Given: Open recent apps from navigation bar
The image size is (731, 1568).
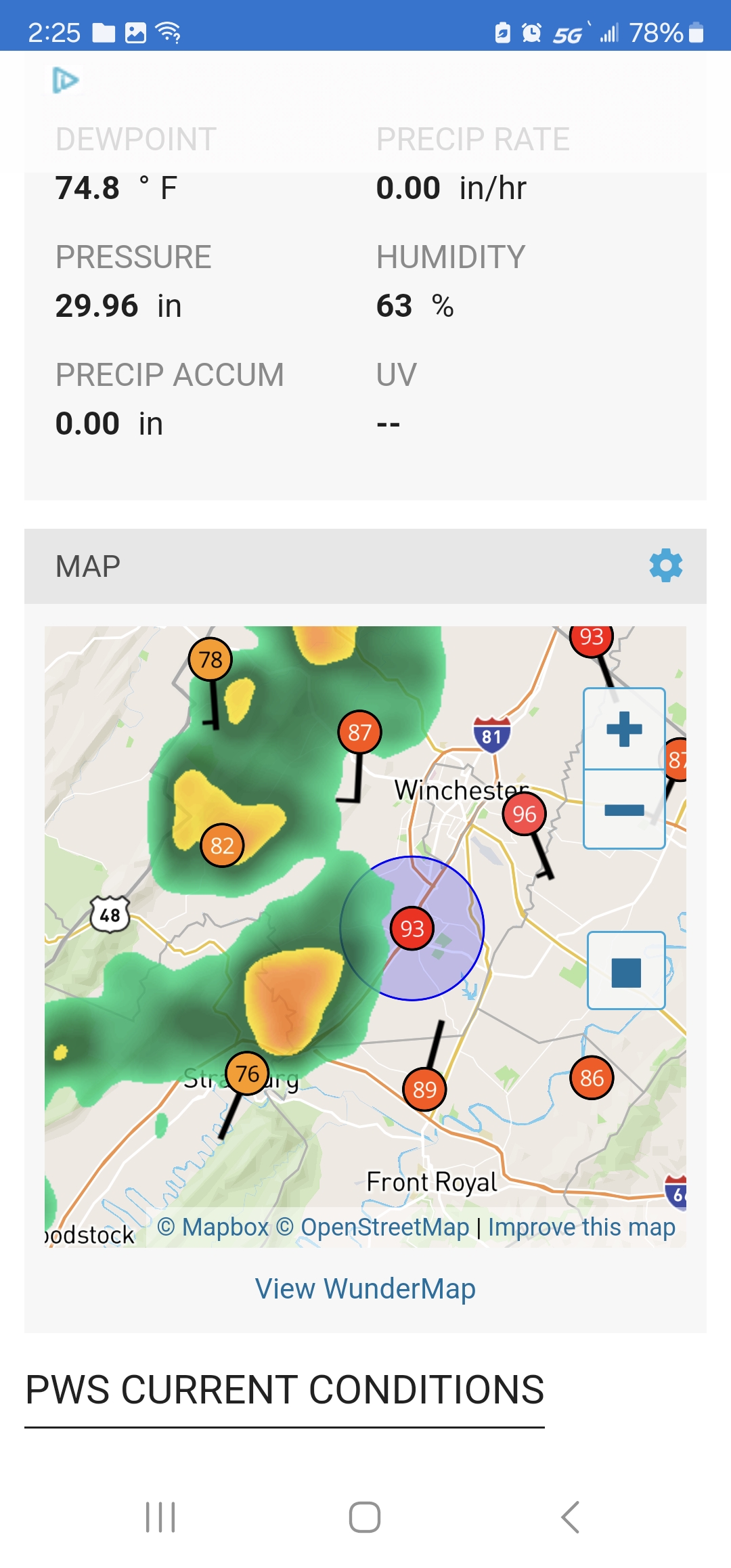Looking at the screenshot, I should tap(161, 1517).
